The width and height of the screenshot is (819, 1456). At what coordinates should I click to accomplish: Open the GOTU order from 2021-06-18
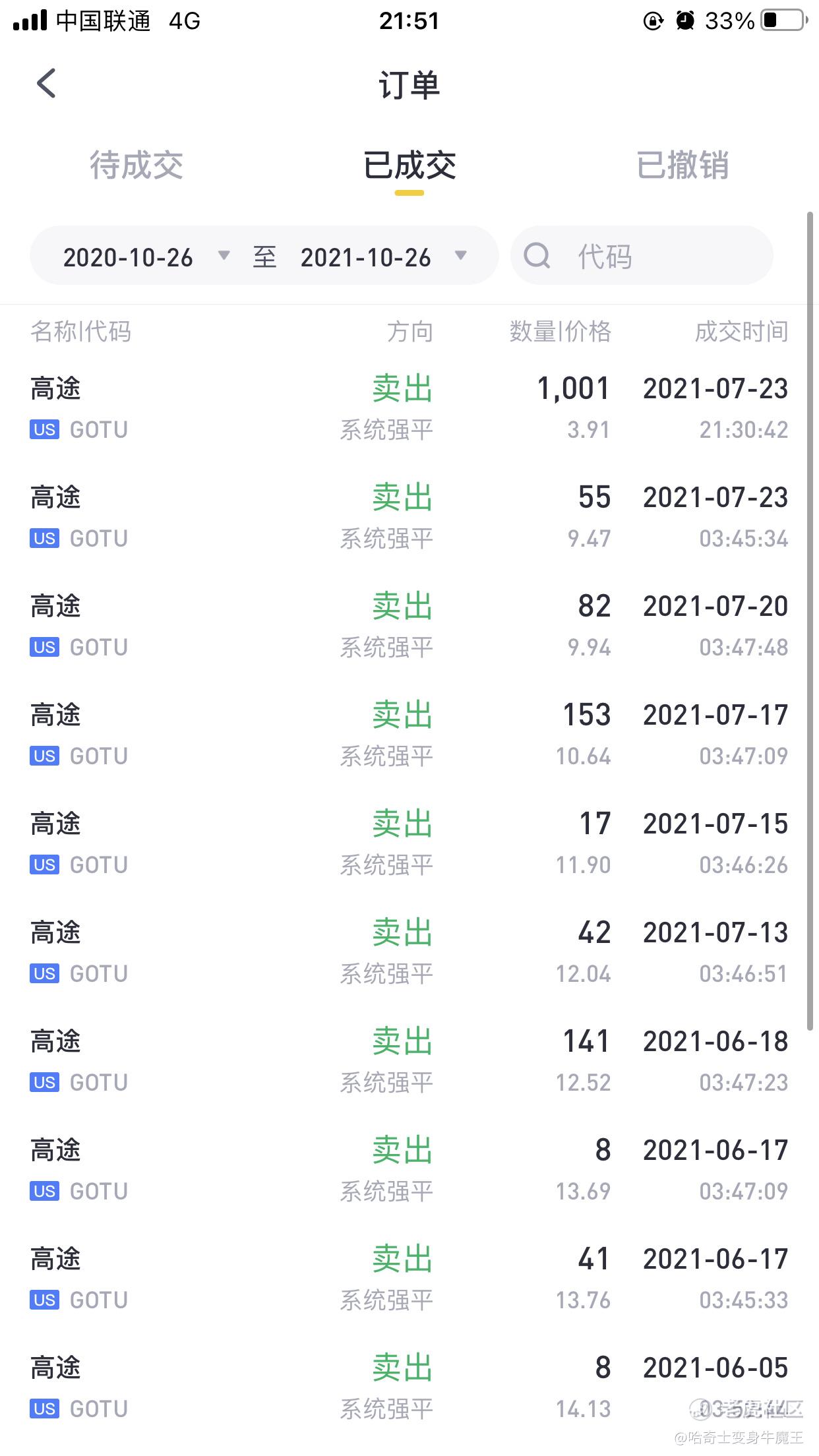click(x=409, y=1061)
